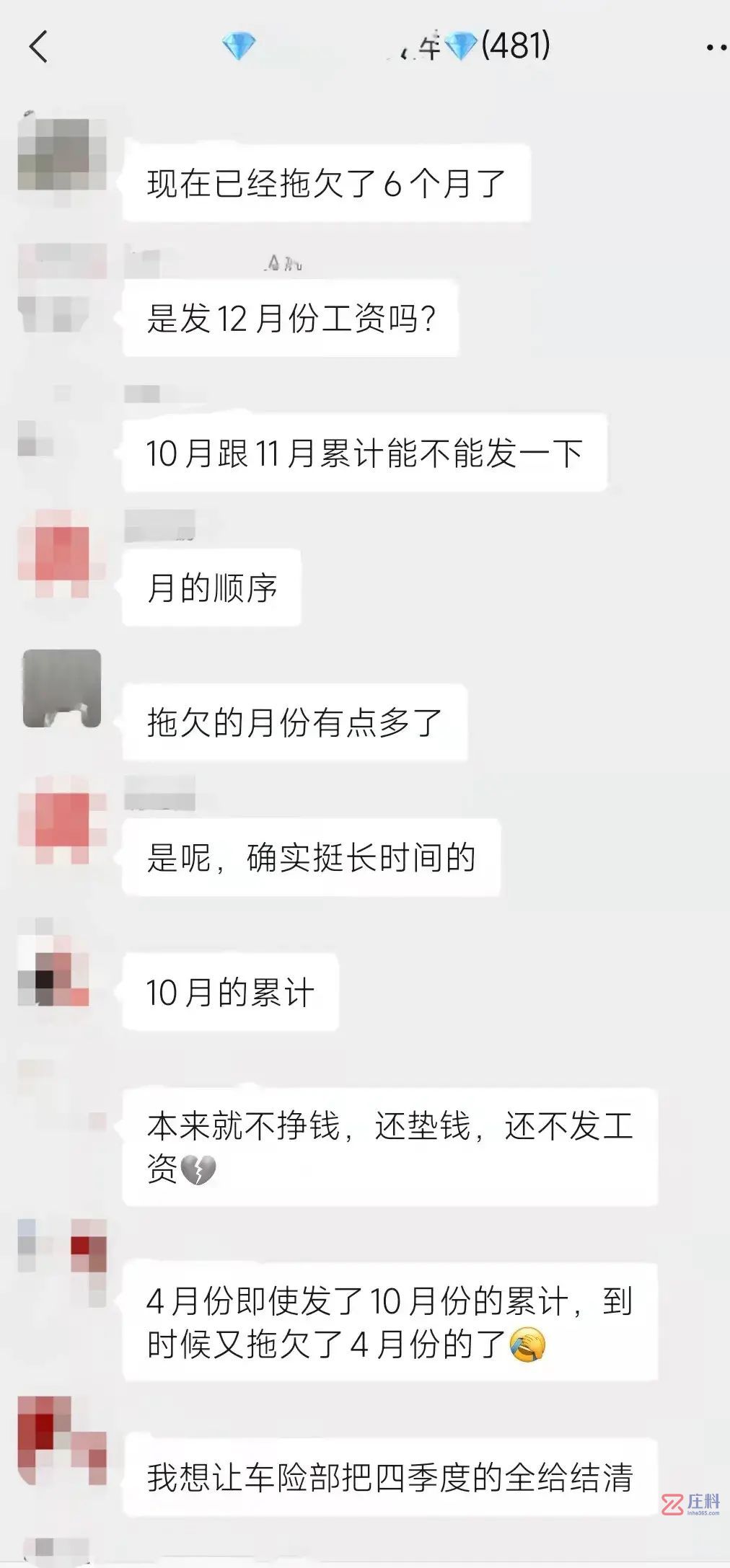730x1568 pixels.
Task: Go back from the group chat
Action: [x=39, y=48]
